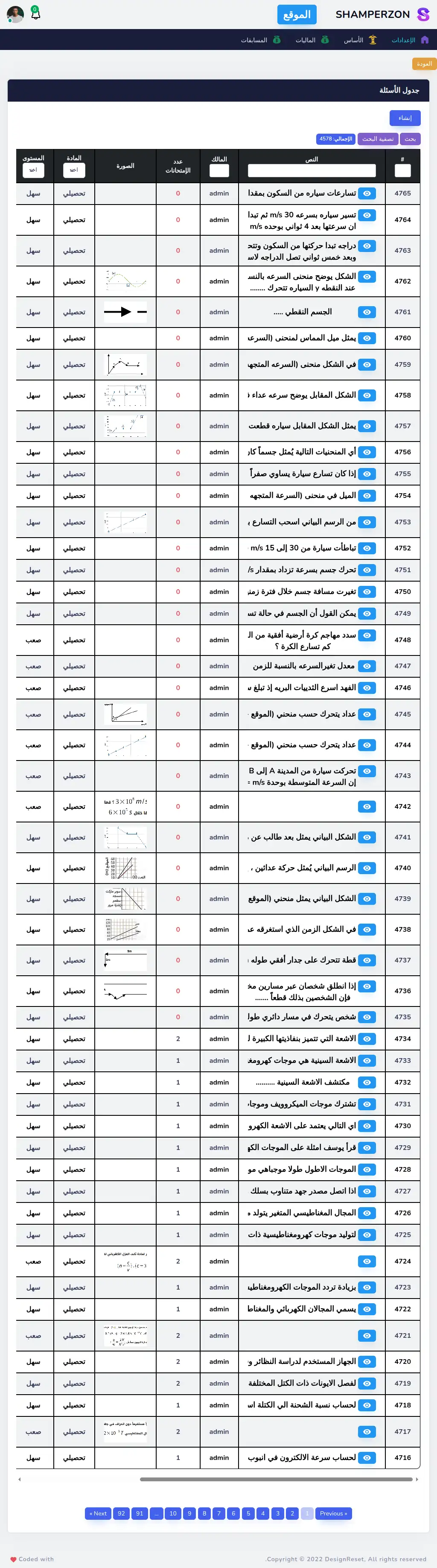View question 4742 via its eye icon

pos(367,807)
